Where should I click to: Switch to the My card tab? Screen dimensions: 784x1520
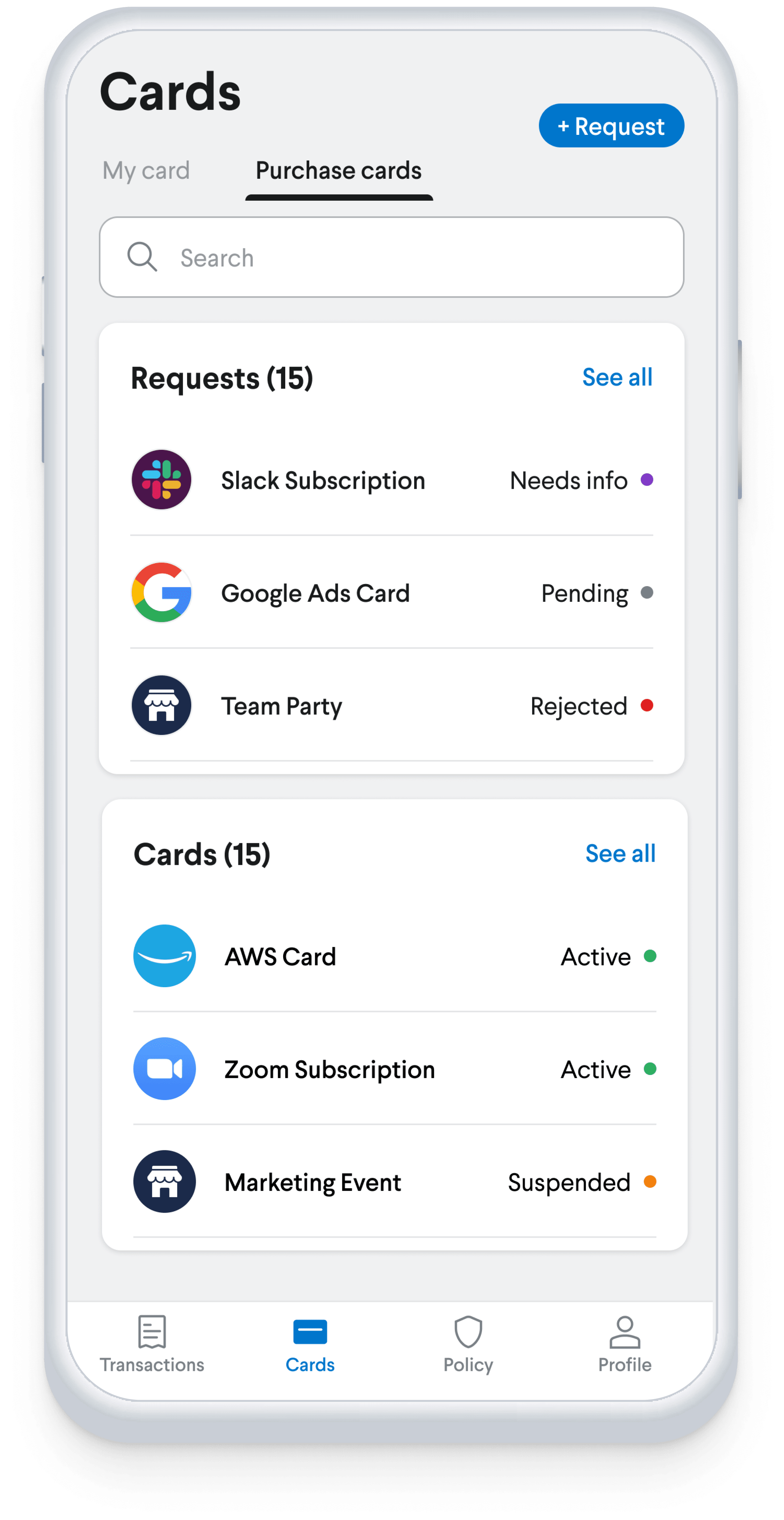click(146, 170)
